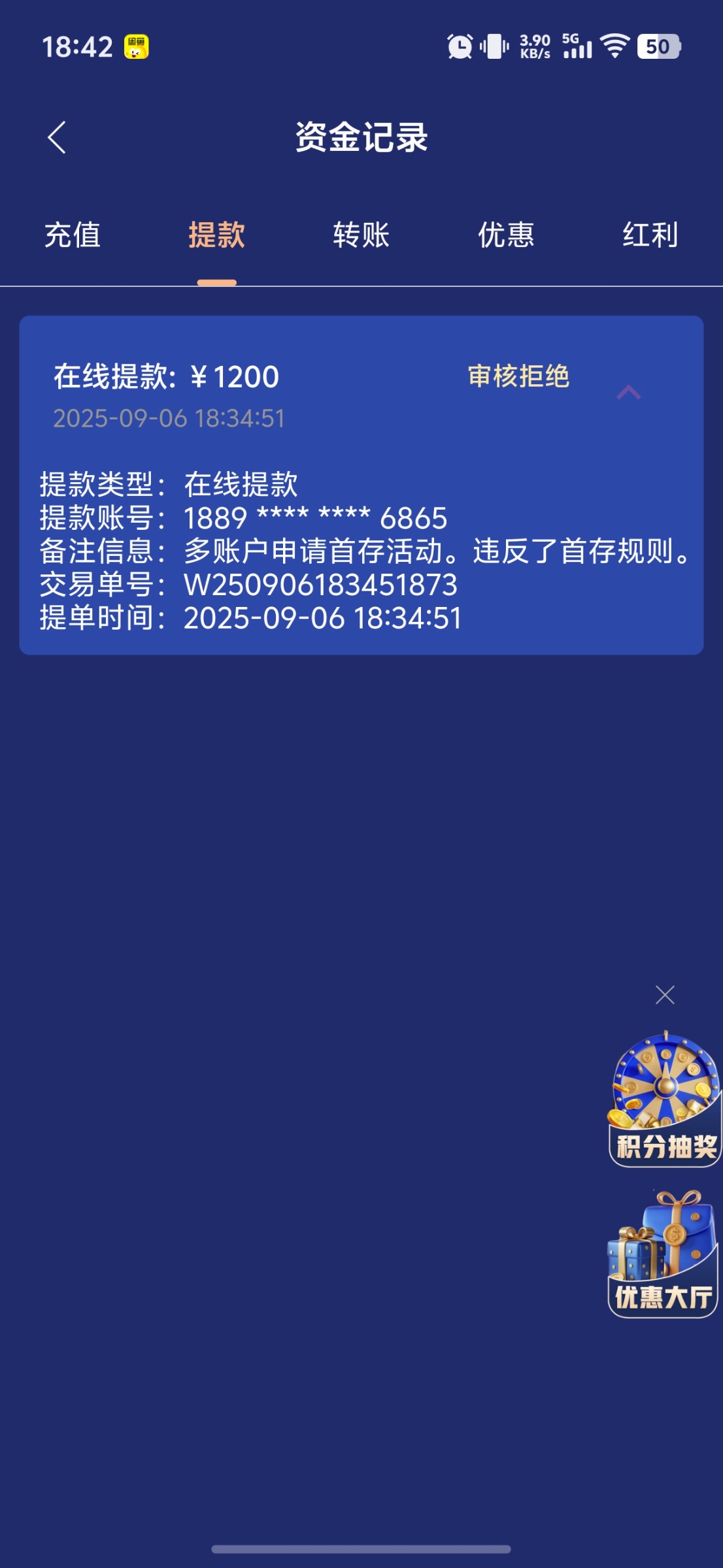Open the 转账 tab

click(x=361, y=235)
